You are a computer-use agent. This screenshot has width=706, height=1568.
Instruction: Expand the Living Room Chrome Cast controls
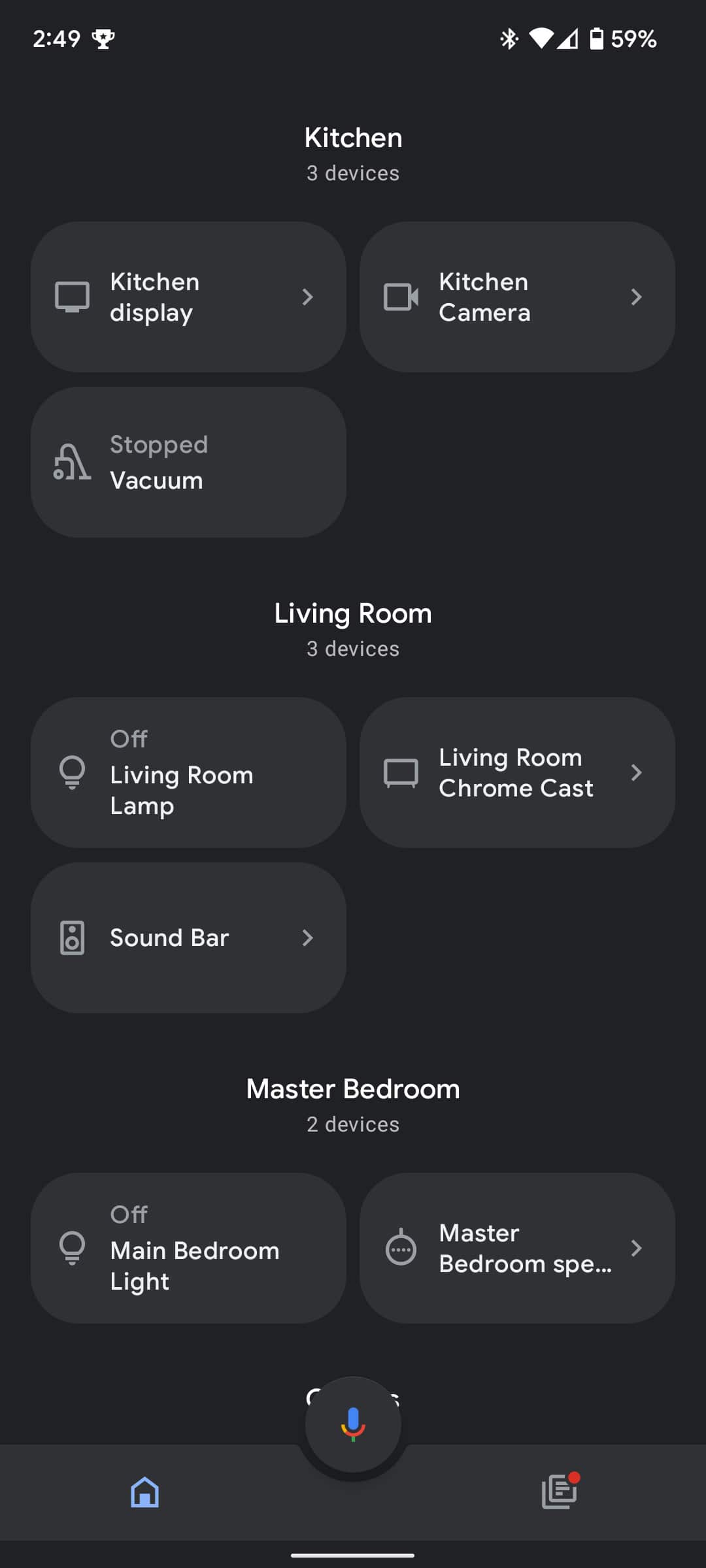coord(636,772)
